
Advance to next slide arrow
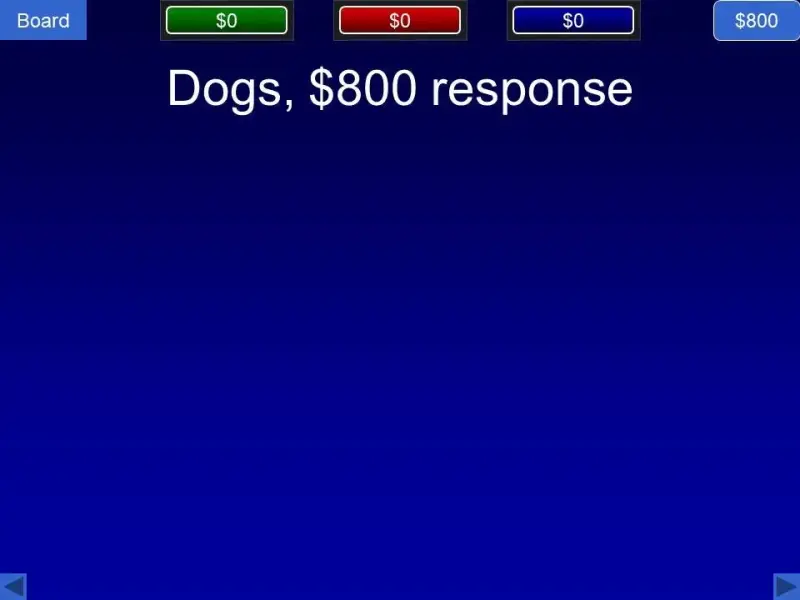[x=786, y=586]
